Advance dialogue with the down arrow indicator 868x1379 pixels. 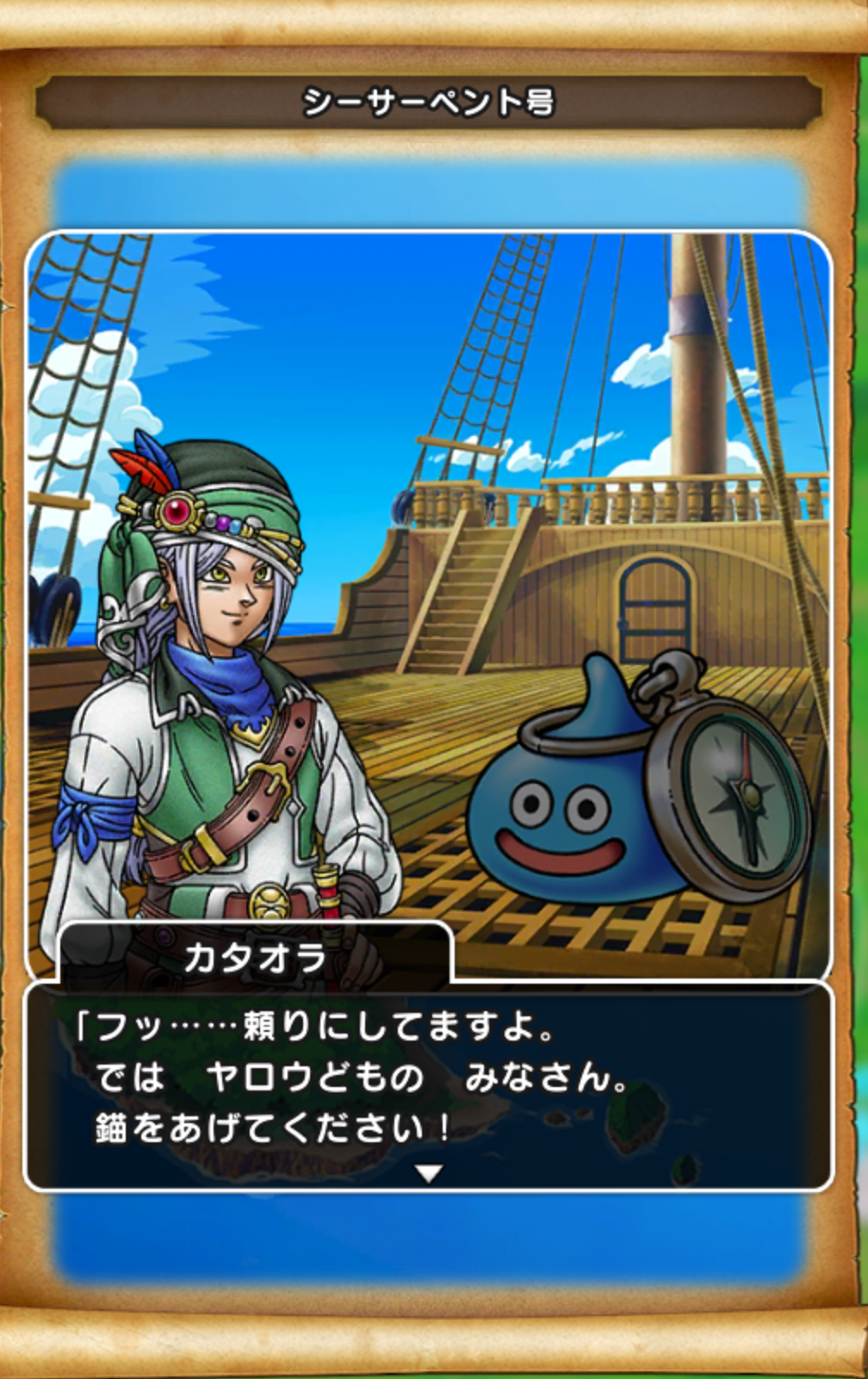[x=429, y=1172]
